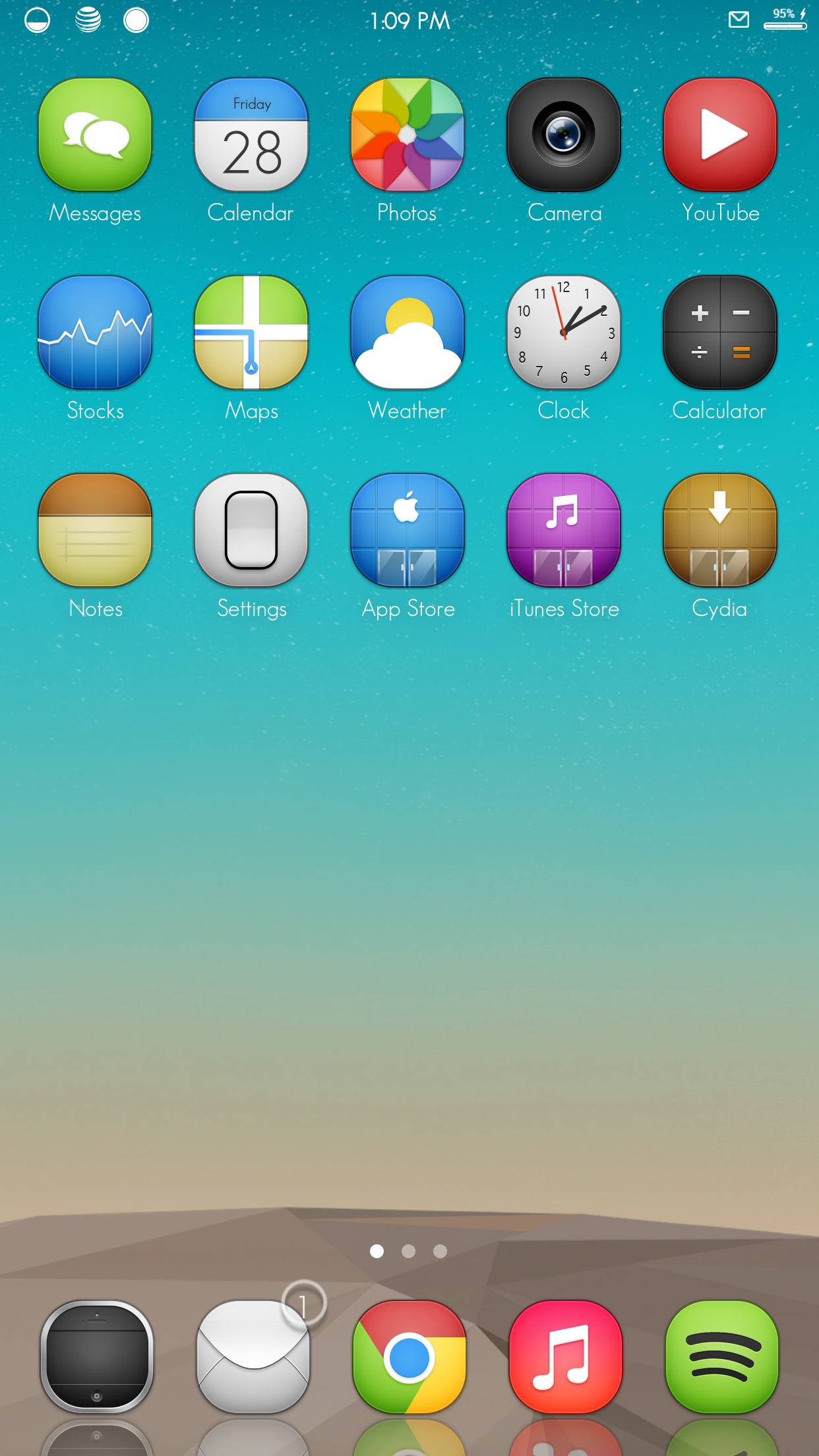819x1456 pixels.
Task: Launch the Calendar app
Action: pos(251,135)
